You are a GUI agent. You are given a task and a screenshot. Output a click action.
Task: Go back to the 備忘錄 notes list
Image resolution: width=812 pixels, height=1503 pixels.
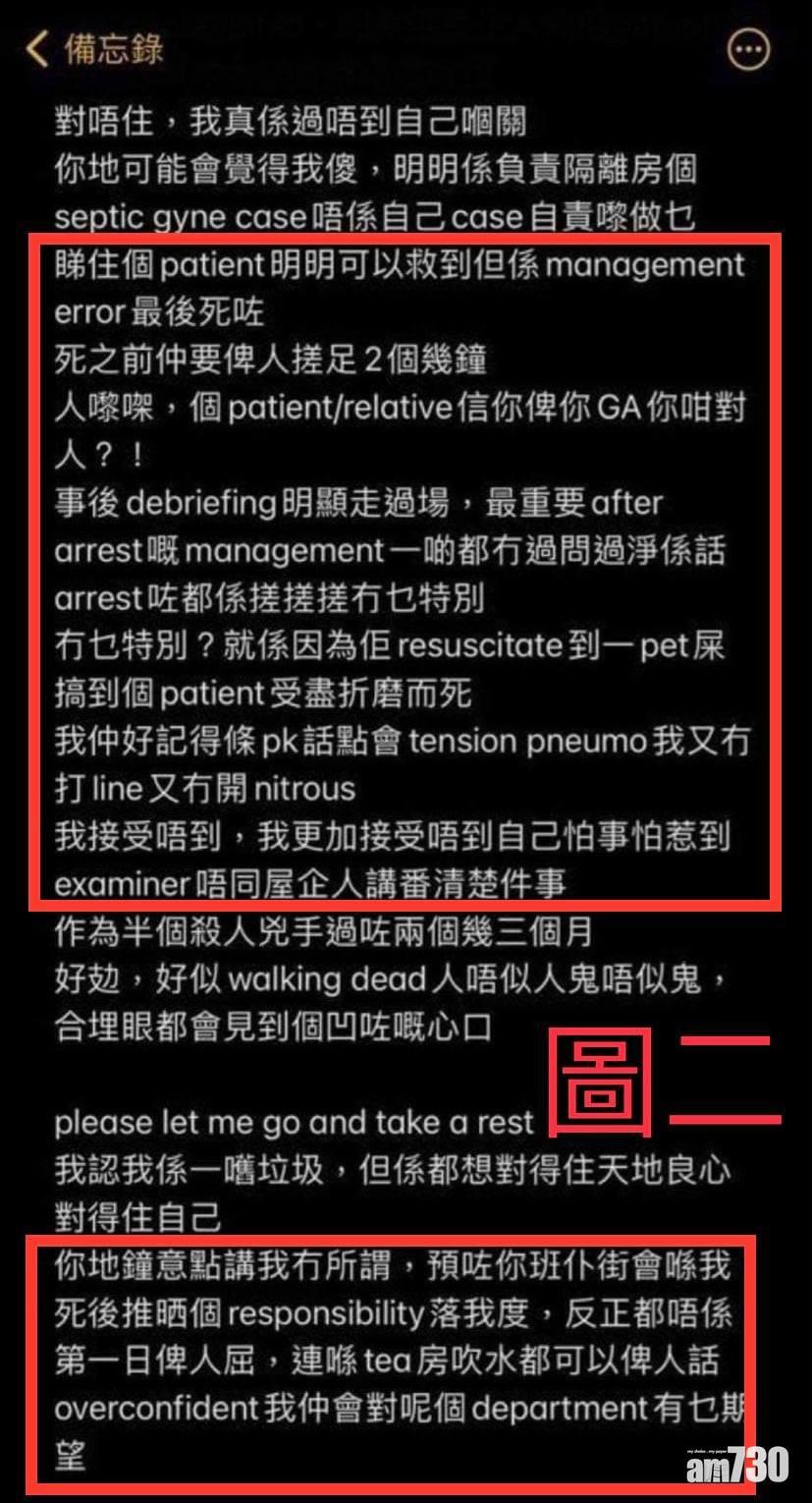click(93, 48)
